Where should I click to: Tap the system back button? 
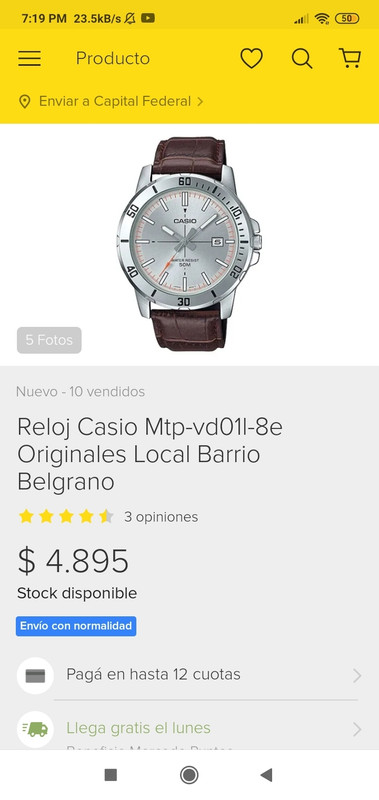pyautogui.click(x=266, y=775)
